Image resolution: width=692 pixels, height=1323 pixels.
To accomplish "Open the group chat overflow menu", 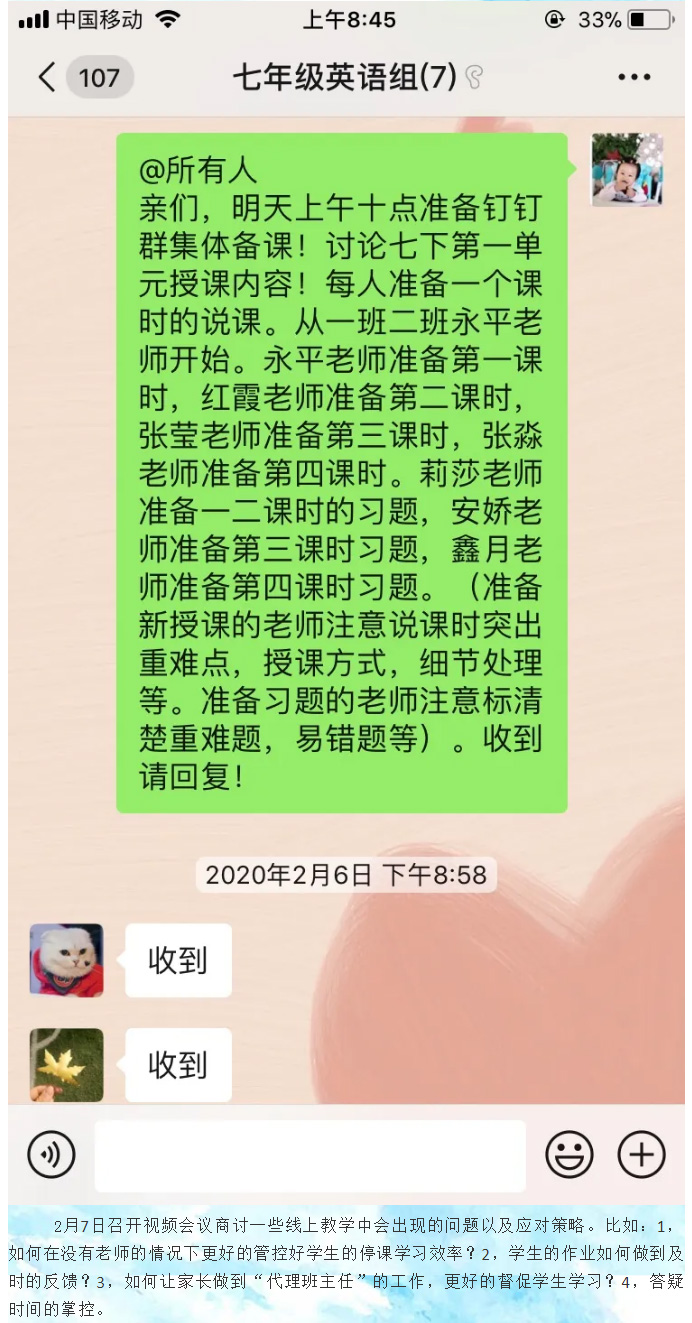I will (x=634, y=77).
